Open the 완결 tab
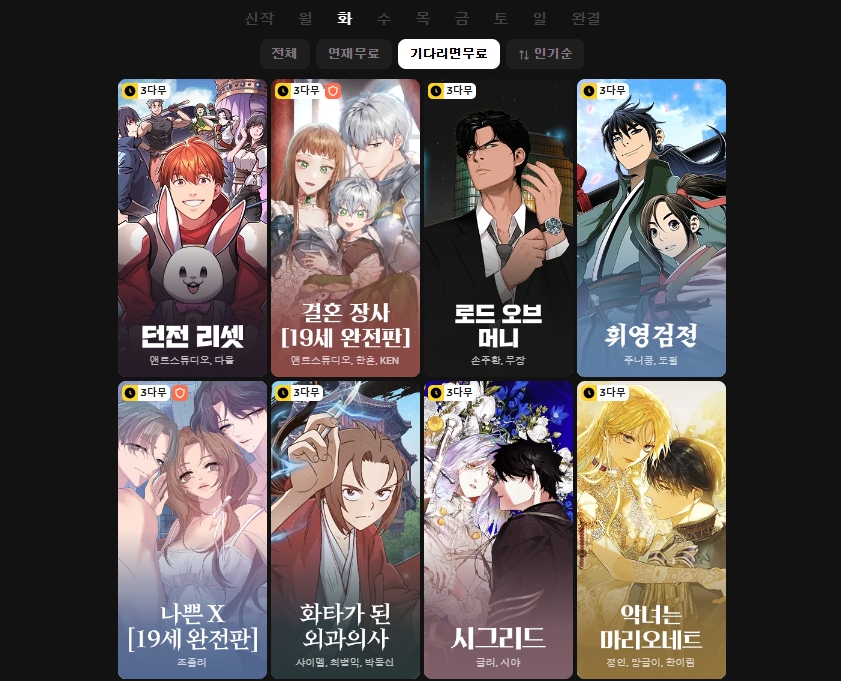This screenshot has width=841, height=681. point(586,18)
